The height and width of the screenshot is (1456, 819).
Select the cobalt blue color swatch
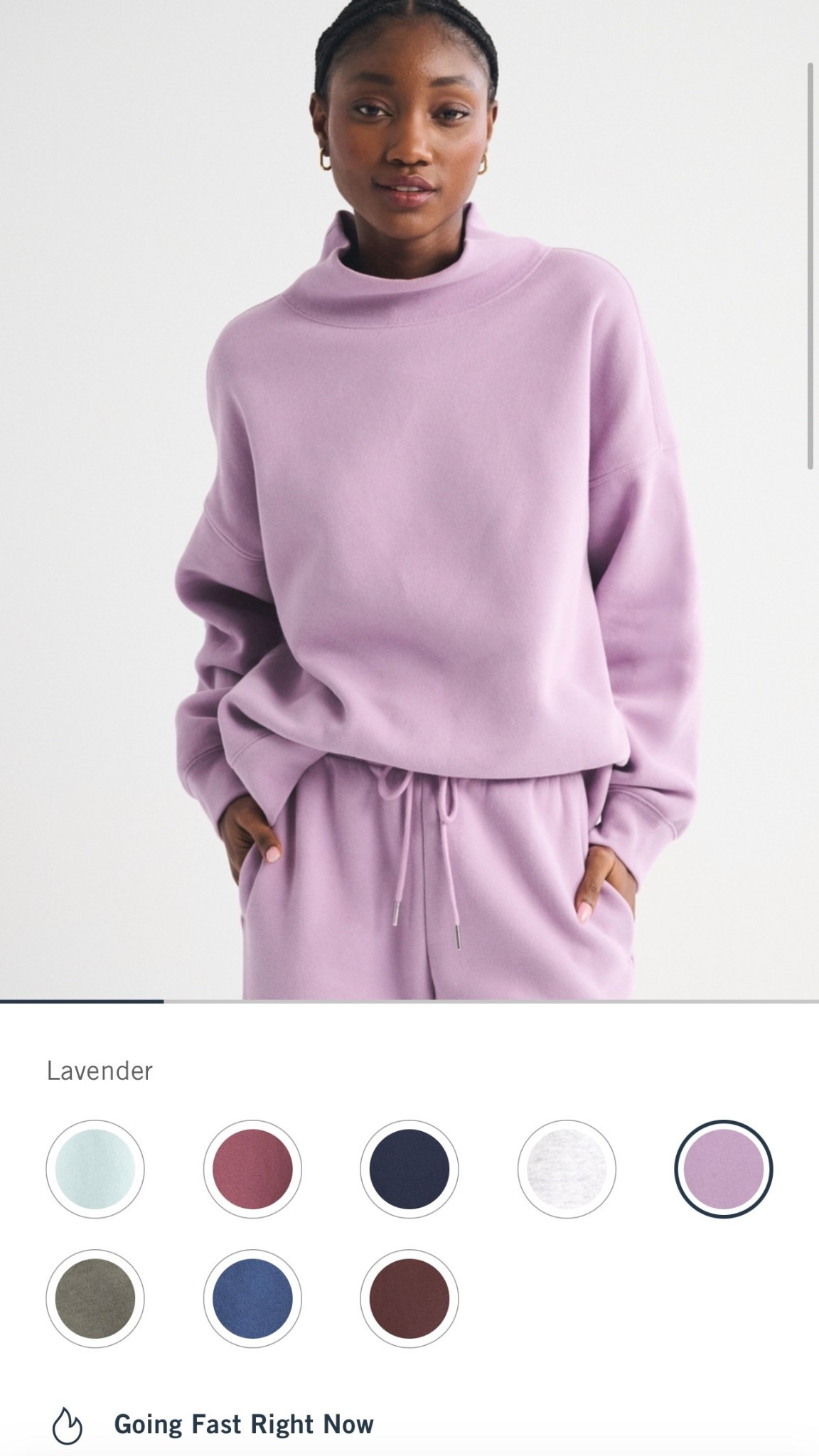pyautogui.click(x=252, y=1297)
